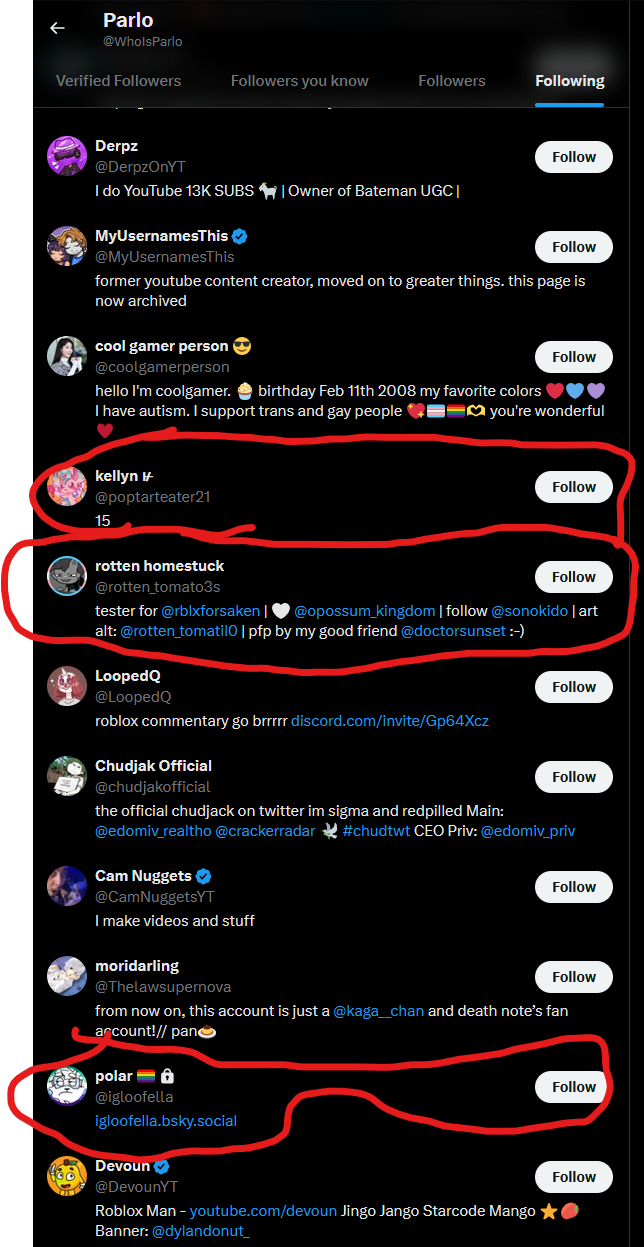Follow rotten homestuck
This screenshot has width=644, height=1247.
(x=573, y=577)
